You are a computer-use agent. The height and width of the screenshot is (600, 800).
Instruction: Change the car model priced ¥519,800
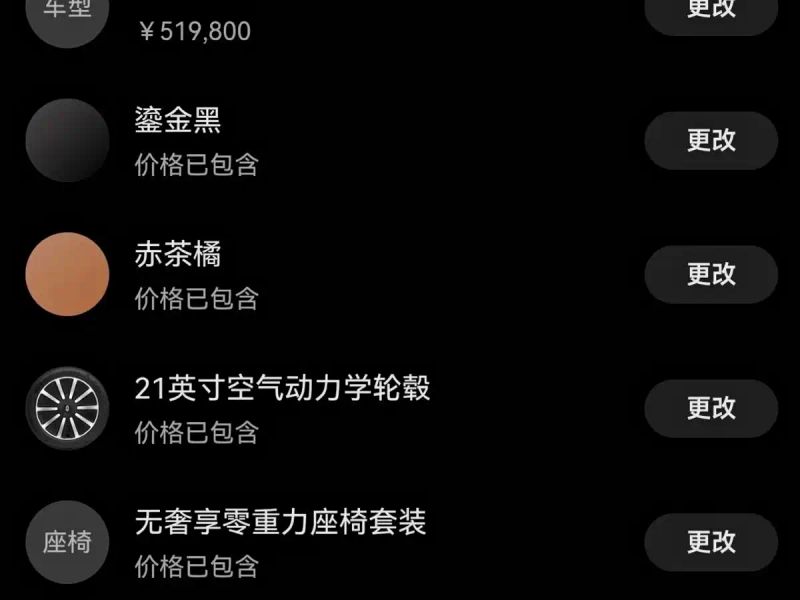point(711,10)
